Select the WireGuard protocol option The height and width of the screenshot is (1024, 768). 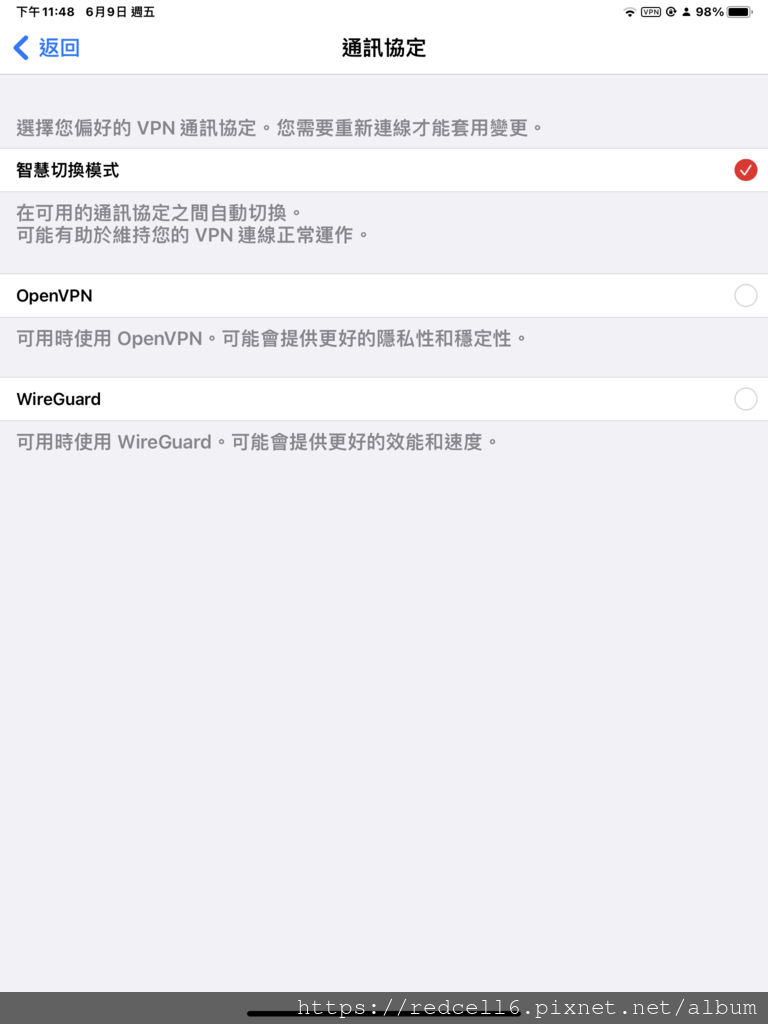pyautogui.click(x=384, y=399)
